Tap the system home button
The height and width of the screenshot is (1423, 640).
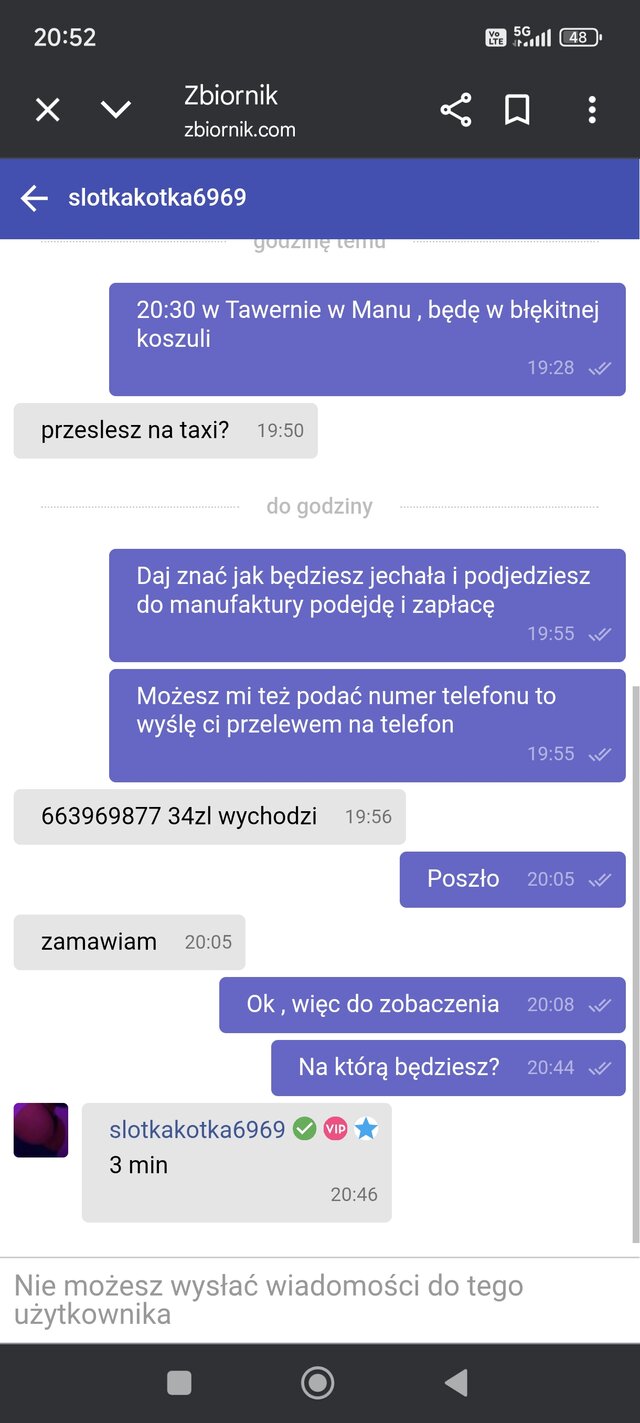tap(318, 1383)
